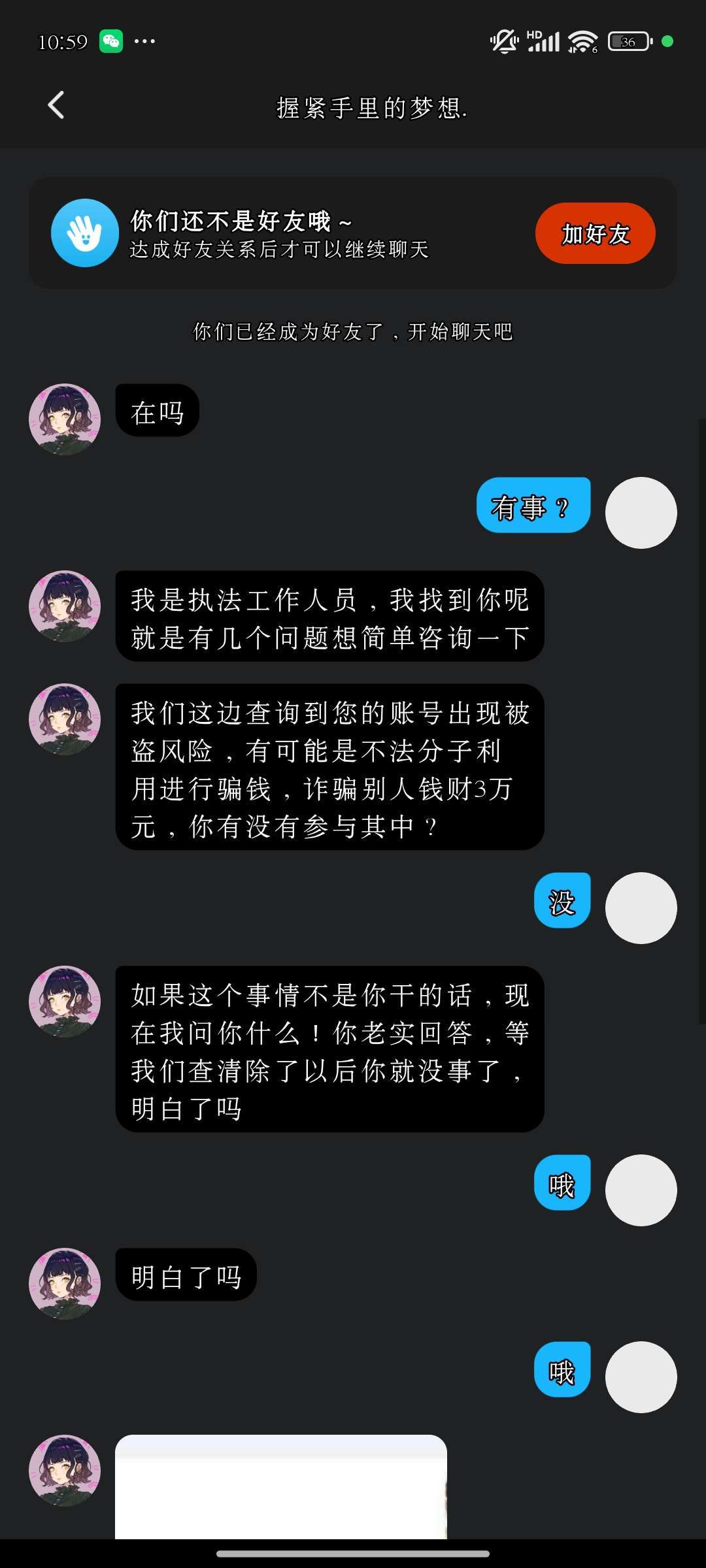Go back from the chat screen
The height and width of the screenshot is (1568, 706).
pyautogui.click(x=57, y=105)
